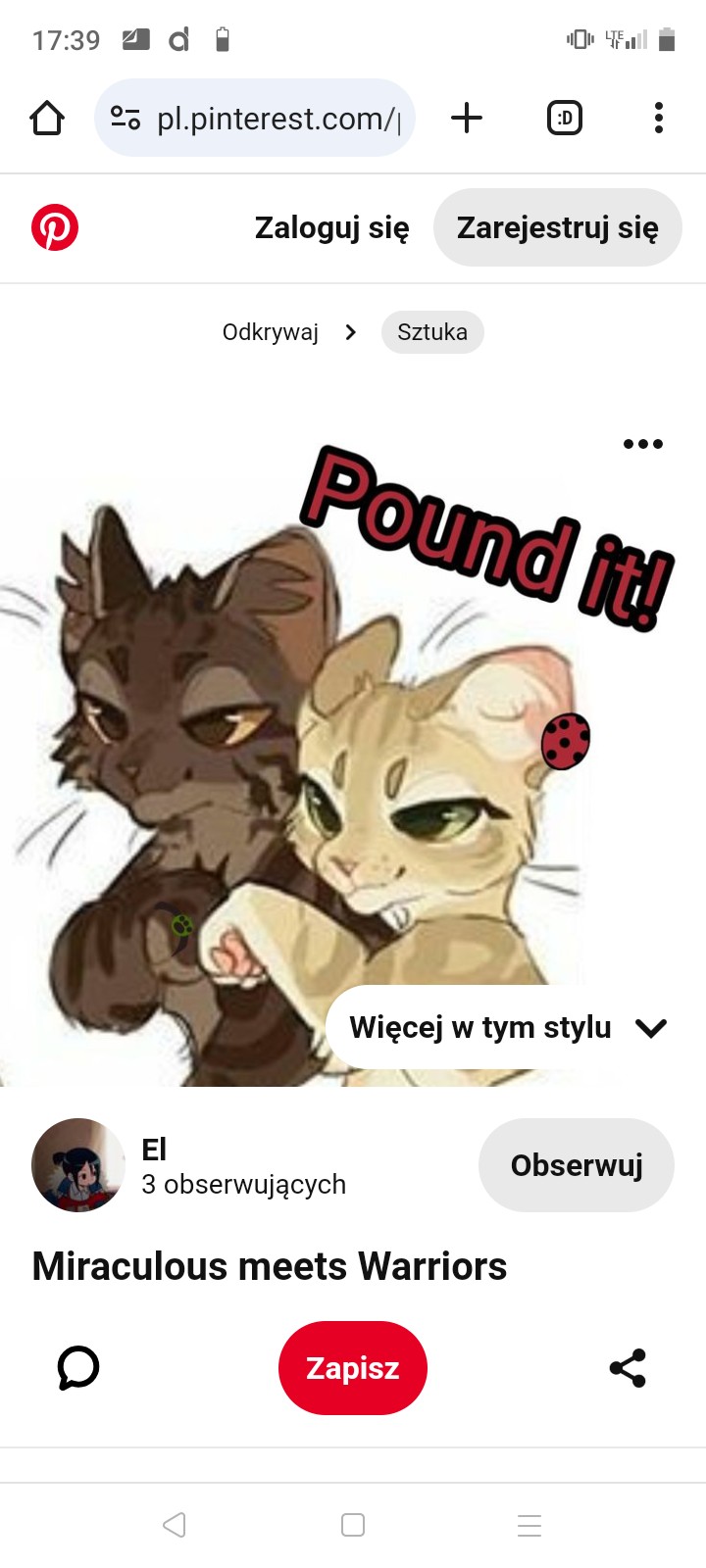This screenshot has height=1568, width=706.
Task: Tap Zaloguj się to log in
Action: click(x=332, y=227)
